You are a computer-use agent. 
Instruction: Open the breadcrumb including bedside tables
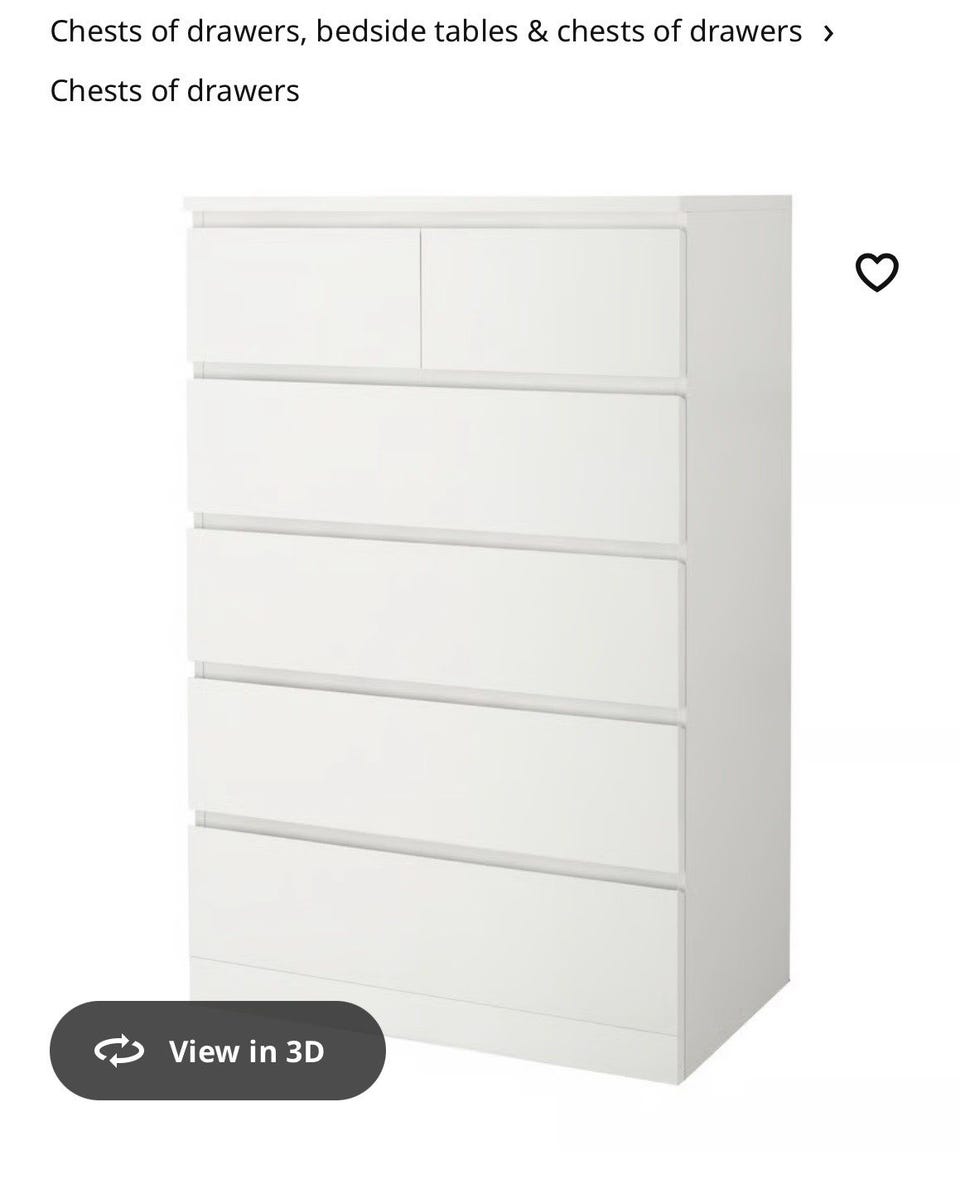point(425,32)
